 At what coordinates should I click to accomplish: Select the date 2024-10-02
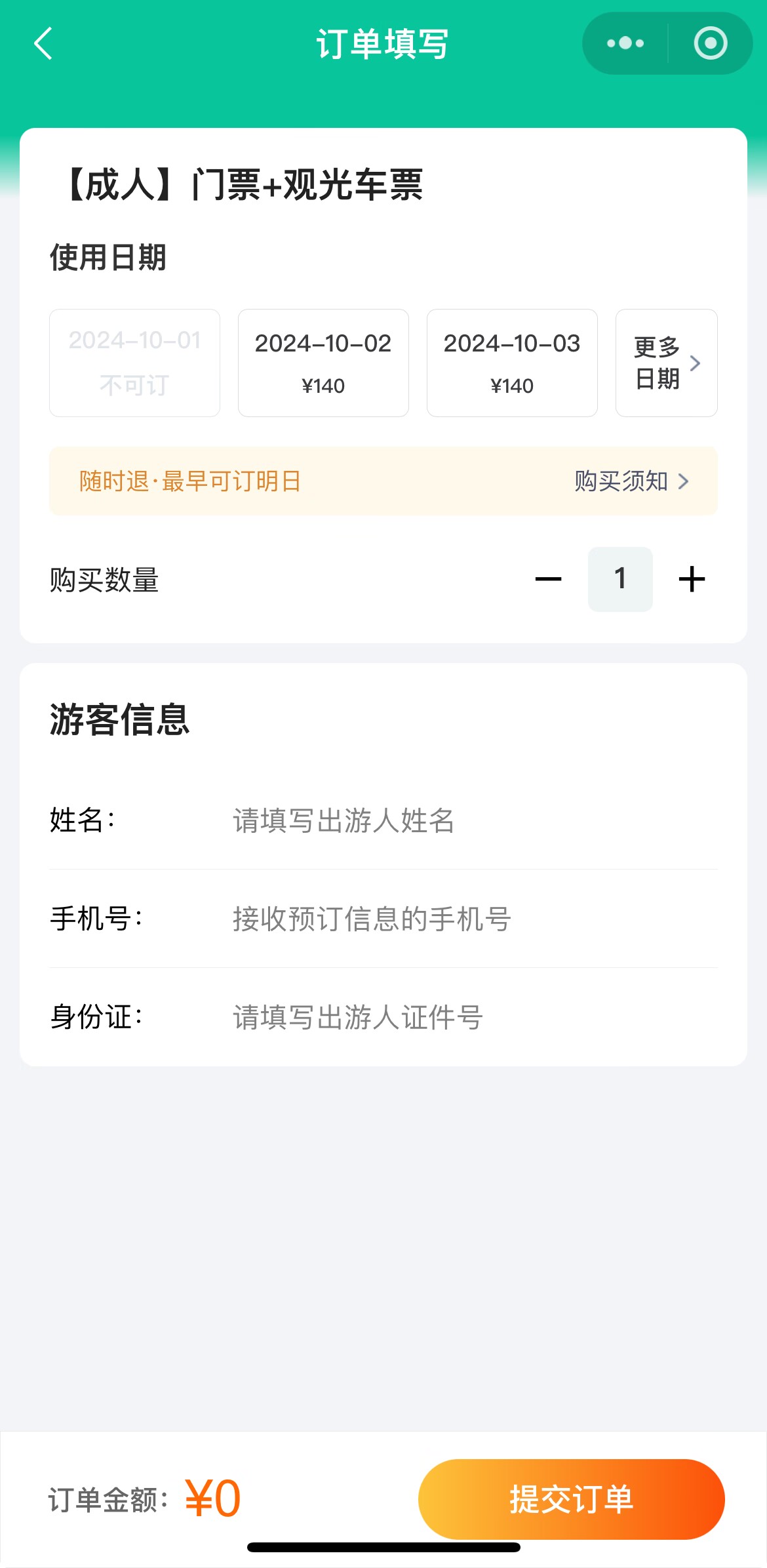coord(323,363)
